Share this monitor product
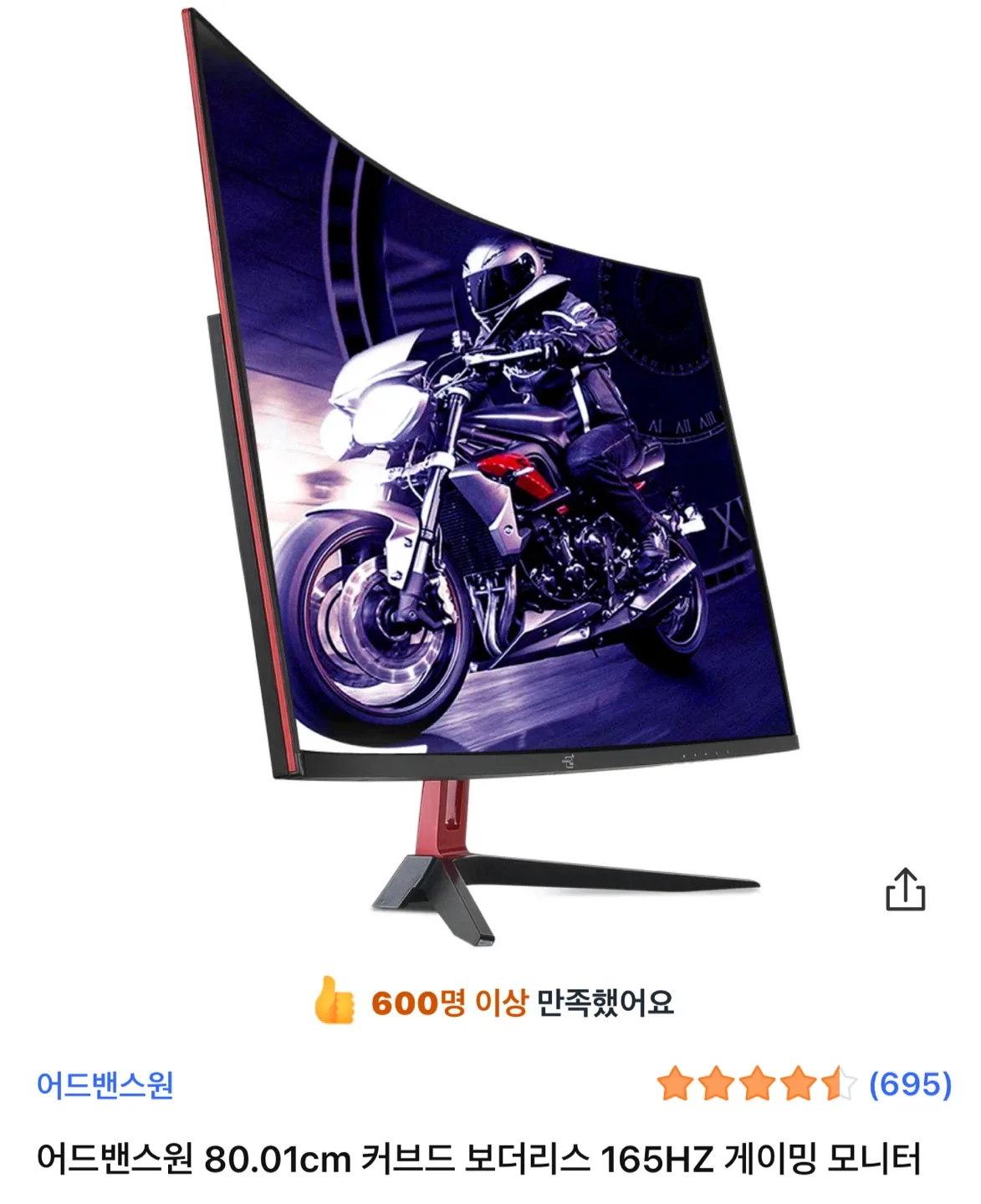Viewport: 981px width, 1204px height. [905, 890]
